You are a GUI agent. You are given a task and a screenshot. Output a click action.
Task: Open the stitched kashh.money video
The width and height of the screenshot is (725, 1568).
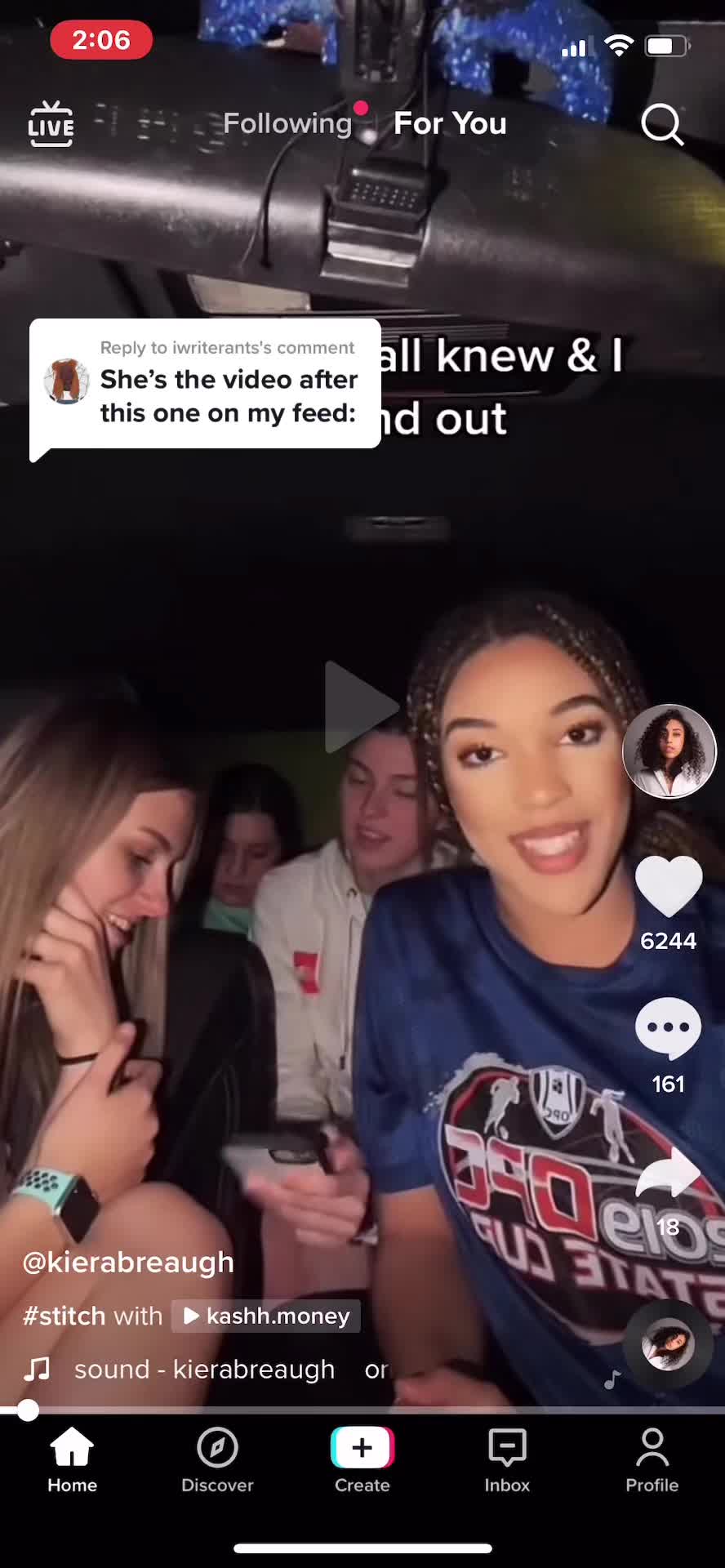[266, 1316]
